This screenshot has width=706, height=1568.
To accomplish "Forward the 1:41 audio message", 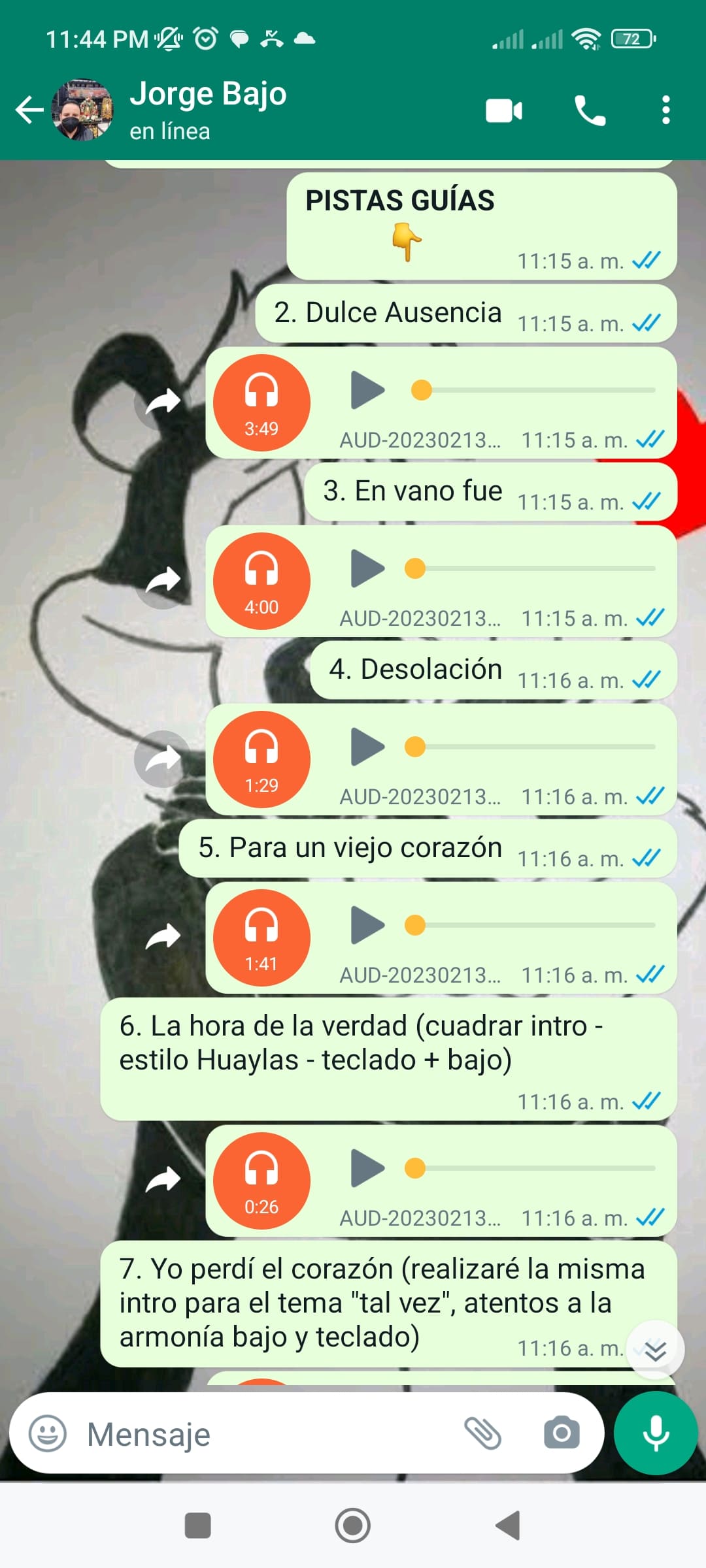I will click(162, 937).
